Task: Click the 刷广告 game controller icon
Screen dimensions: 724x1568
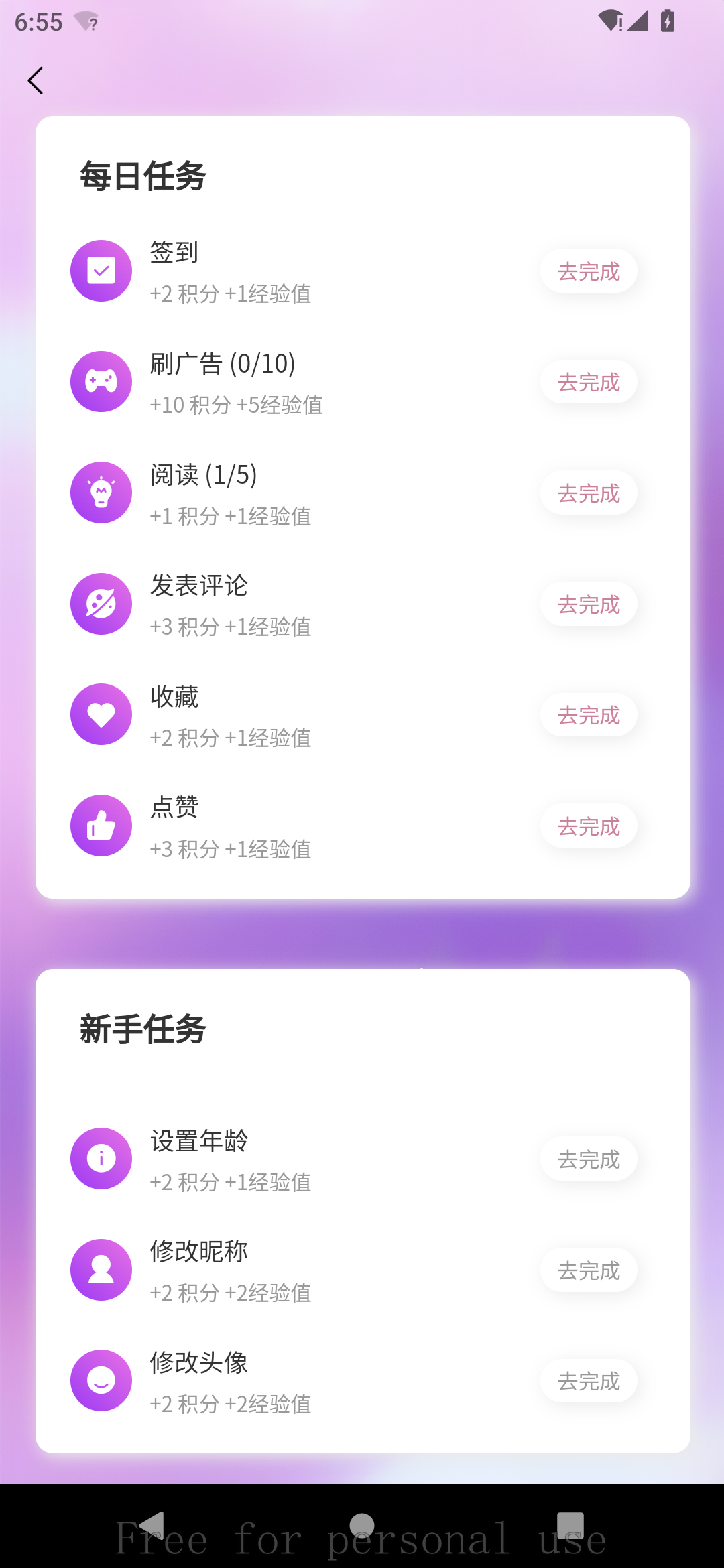Action: tap(101, 381)
